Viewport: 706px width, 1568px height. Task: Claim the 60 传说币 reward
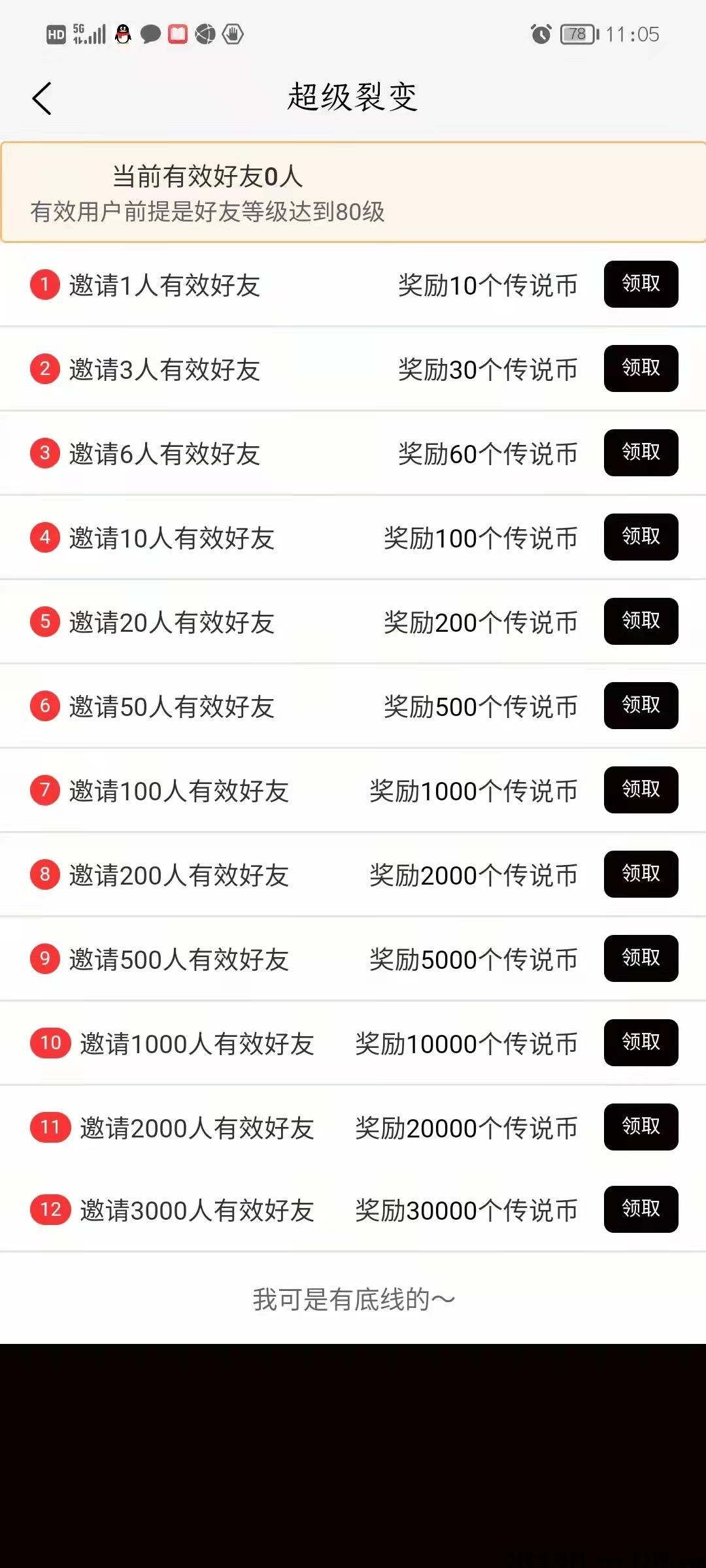pyautogui.click(x=641, y=453)
